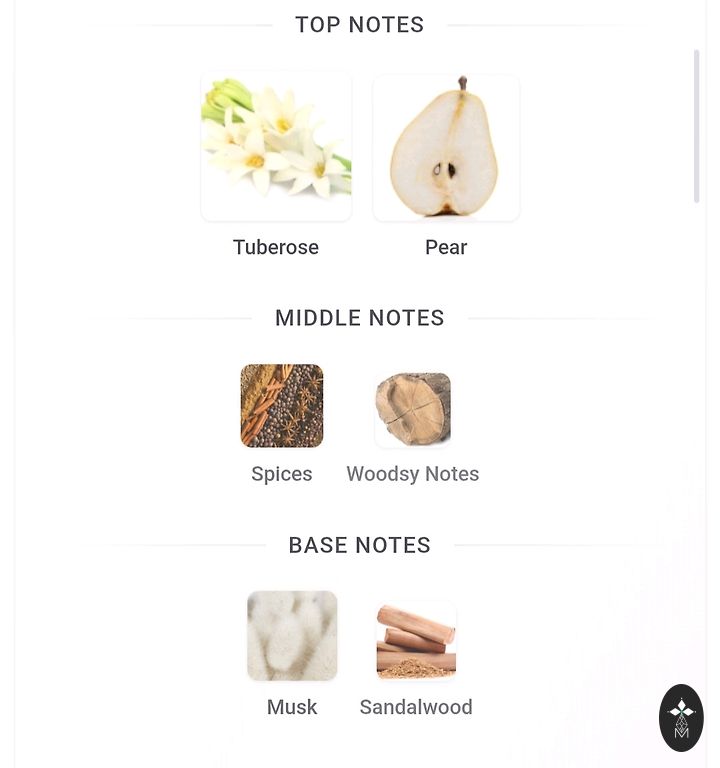
Task: View the Spices middle note
Action: (x=282, y=406)
